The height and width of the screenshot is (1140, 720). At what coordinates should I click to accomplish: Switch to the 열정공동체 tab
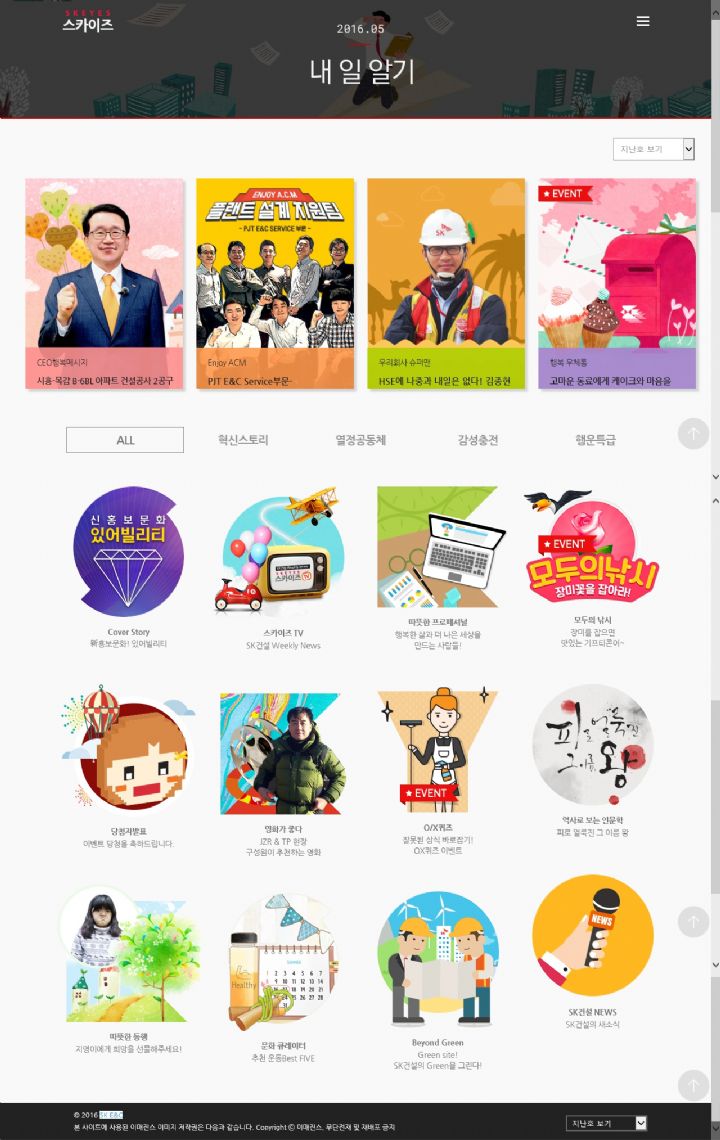coord(360,440)
